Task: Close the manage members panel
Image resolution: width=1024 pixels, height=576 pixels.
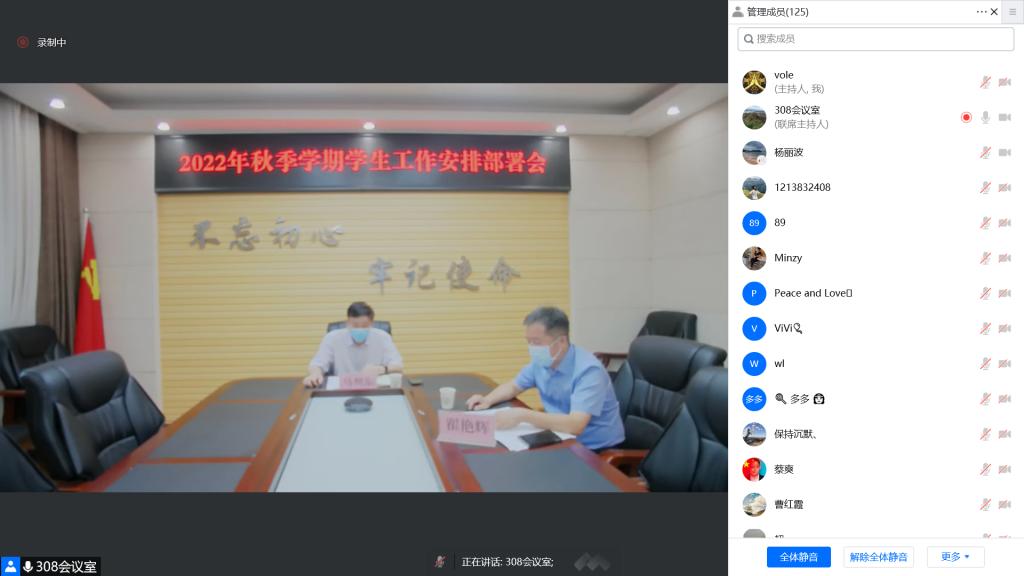Action: tap(994, 12)
